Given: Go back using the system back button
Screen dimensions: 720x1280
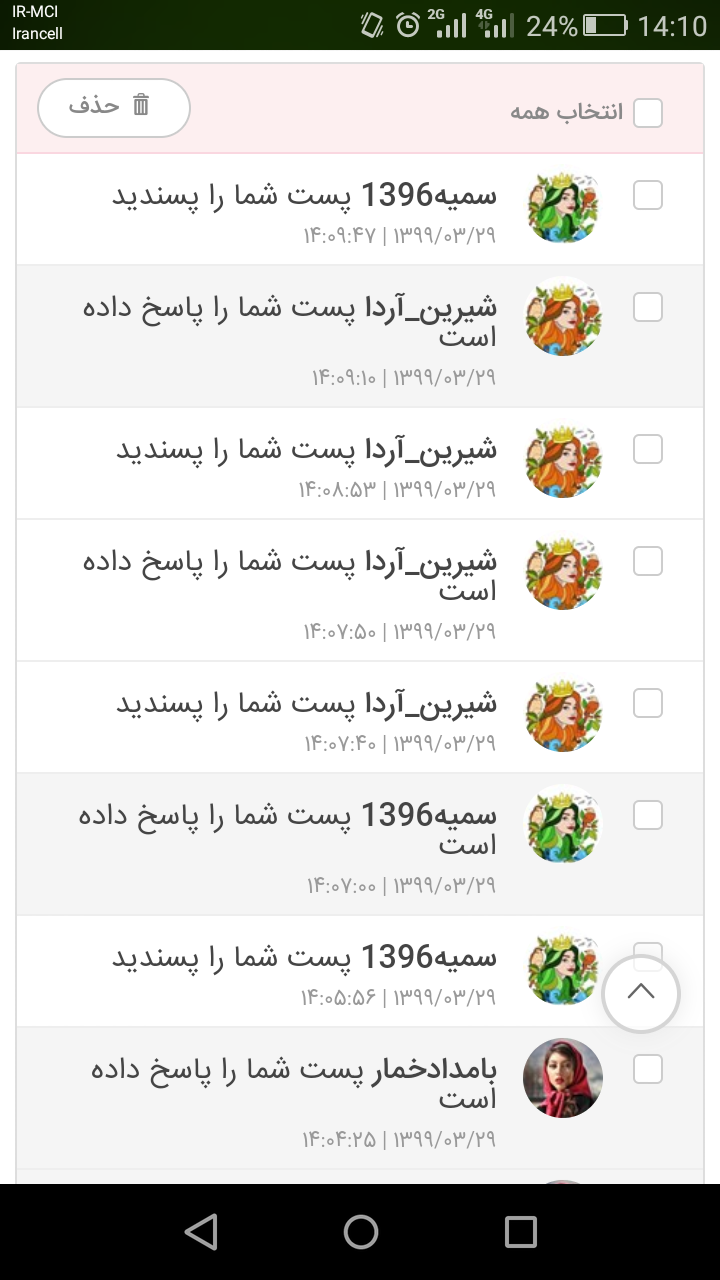Looking at the screenshot, I should point(201,1232).
